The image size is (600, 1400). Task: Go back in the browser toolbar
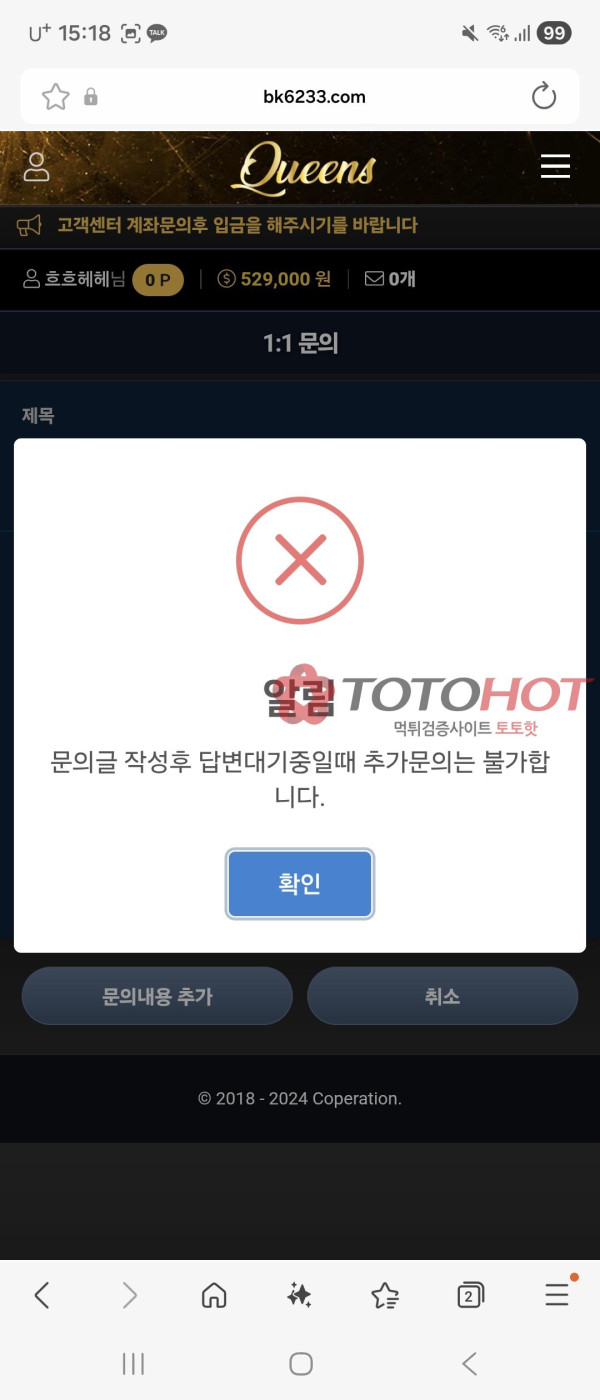pos(42,1296)
